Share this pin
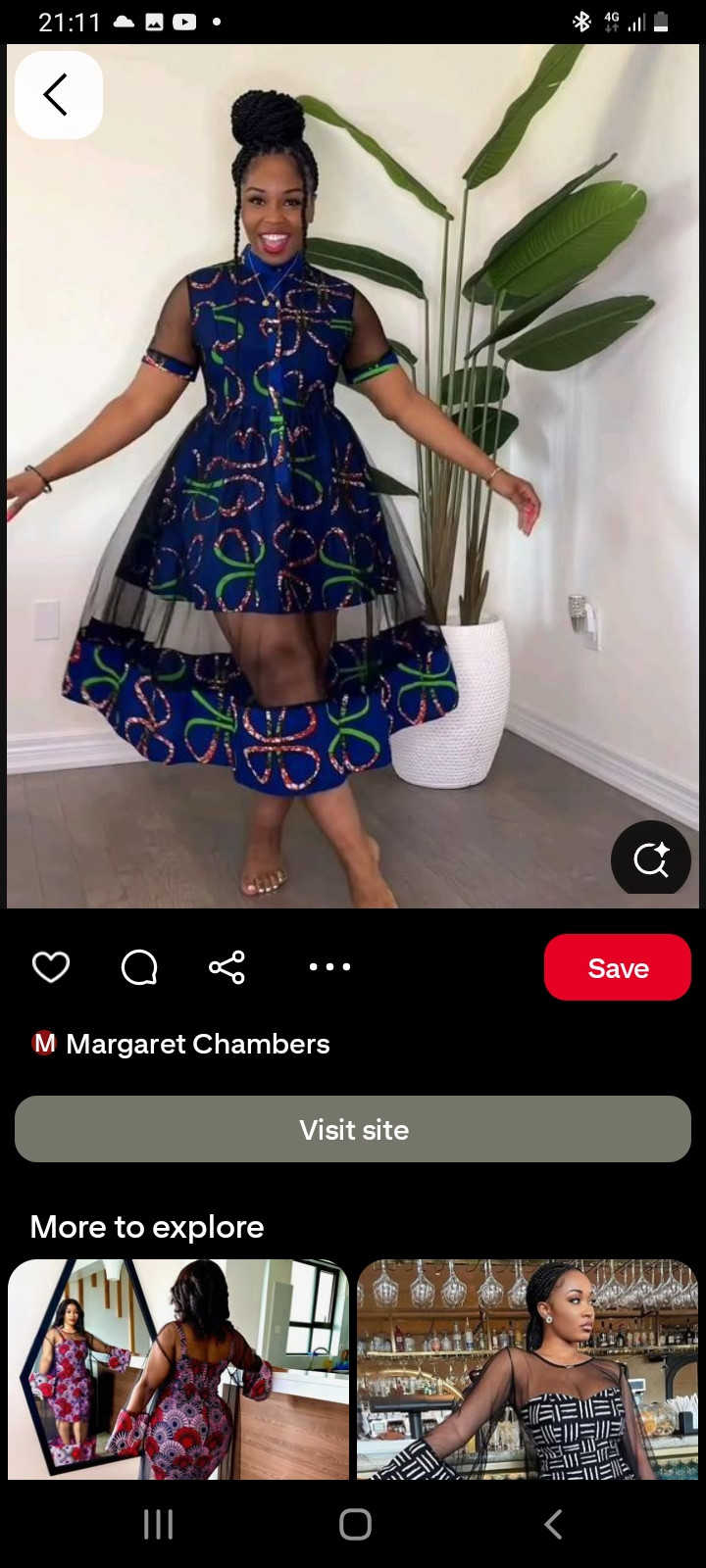The width and height of the screenshot is (706, 1568). click(x=227, y=967)
